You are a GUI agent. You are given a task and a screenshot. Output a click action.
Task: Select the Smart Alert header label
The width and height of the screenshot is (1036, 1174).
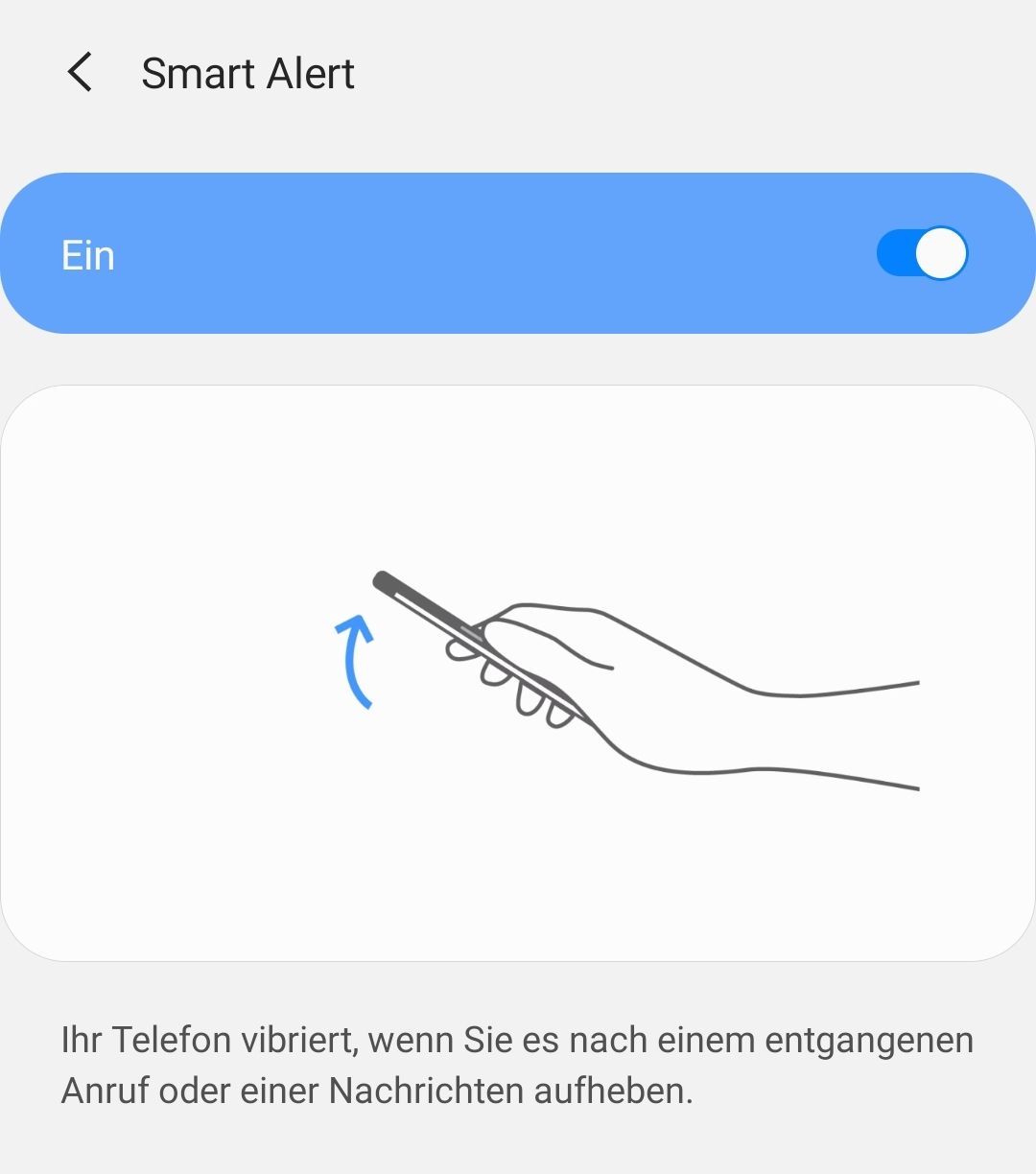click(x=247, y=73)
